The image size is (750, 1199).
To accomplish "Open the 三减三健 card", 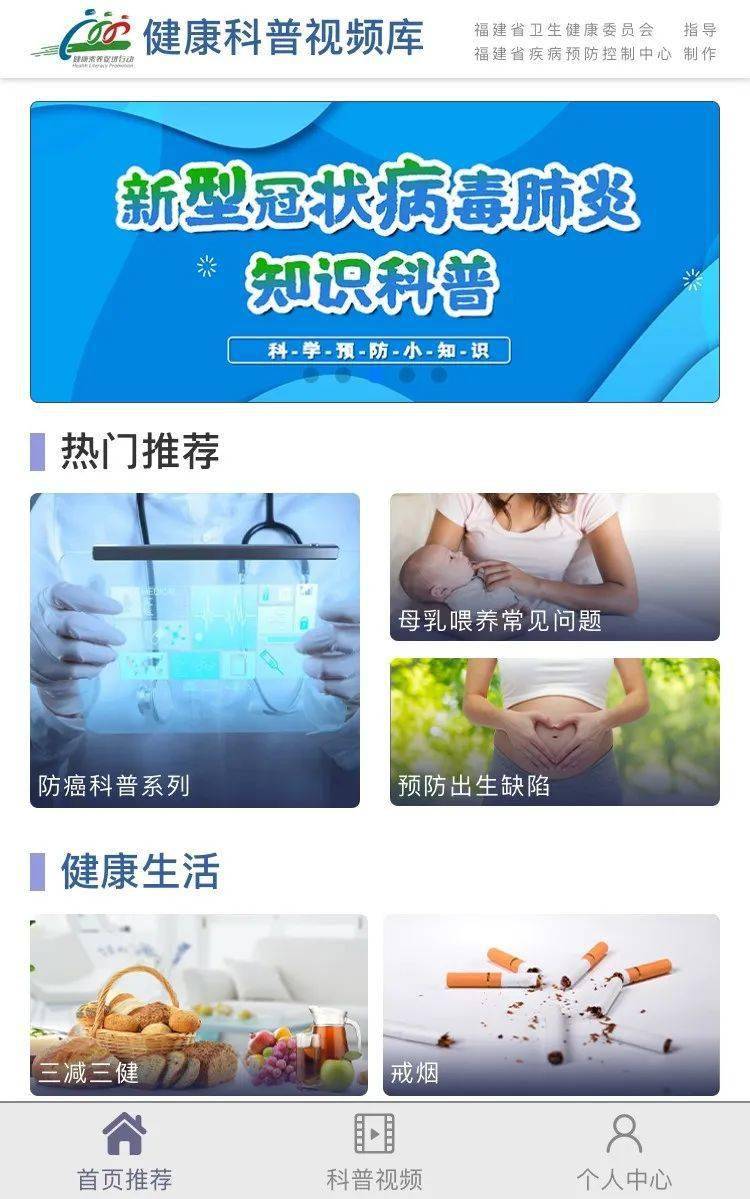I will point(198,1004).
